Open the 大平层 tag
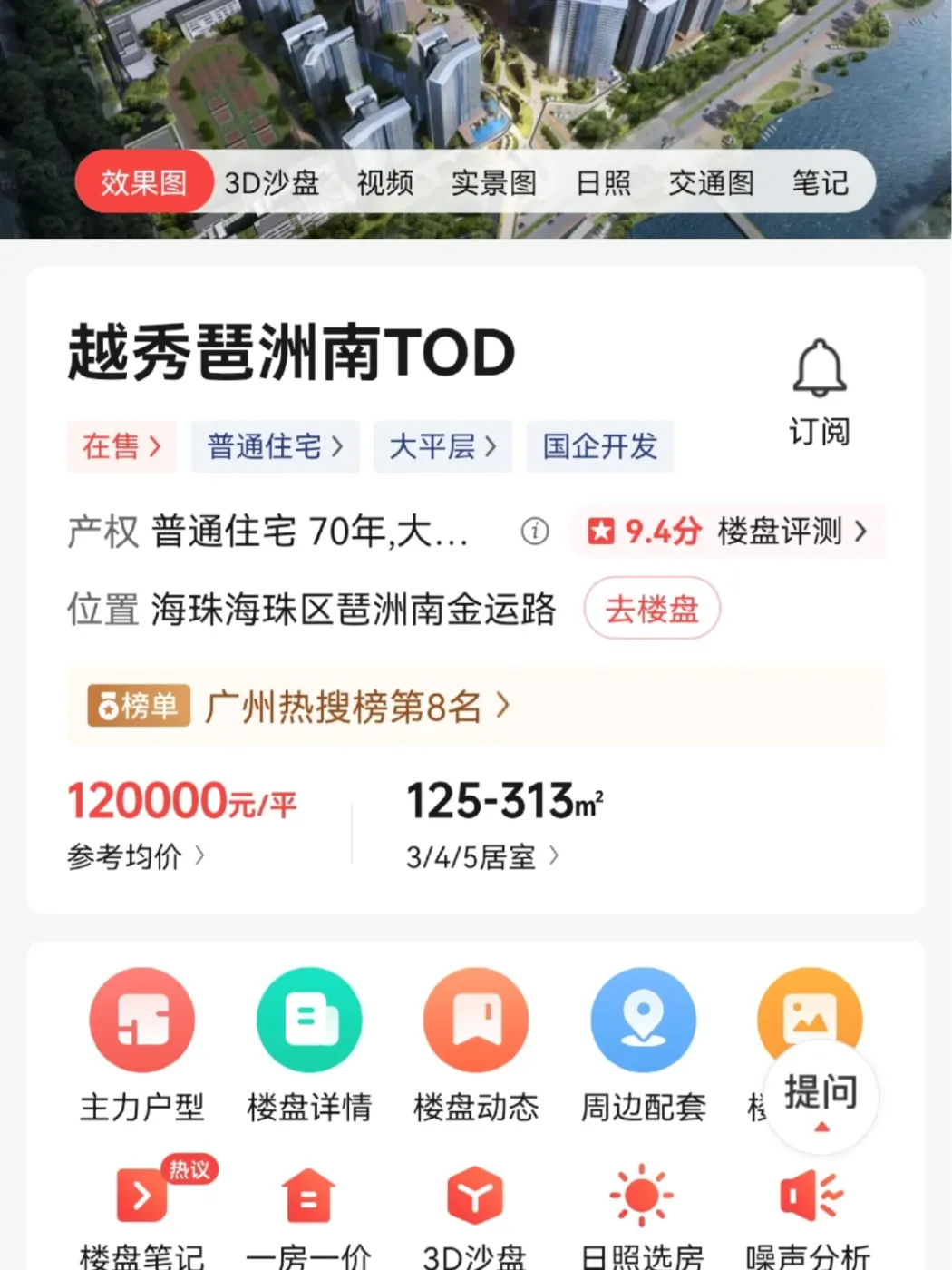 (442, 446)
